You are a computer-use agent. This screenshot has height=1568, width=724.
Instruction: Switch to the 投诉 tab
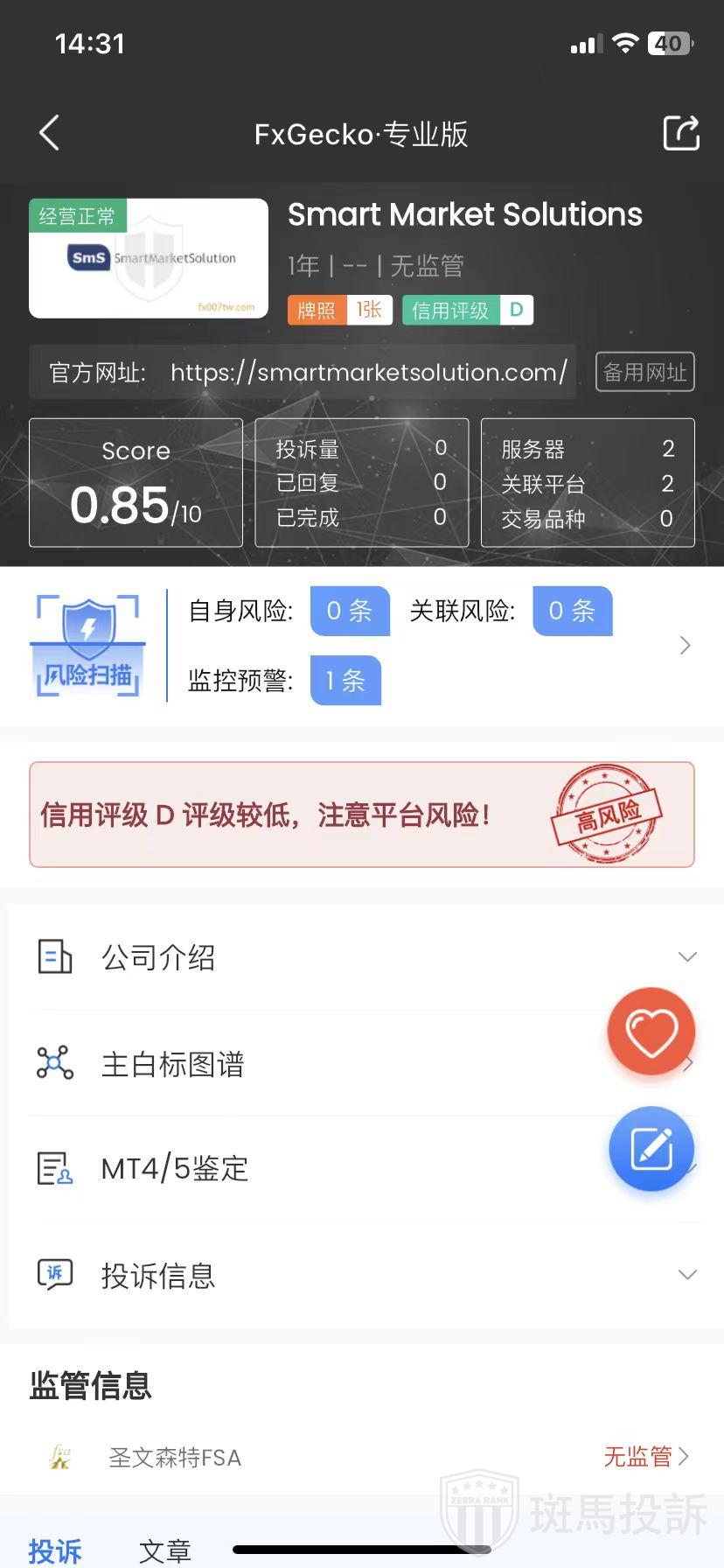point(55,1550)
